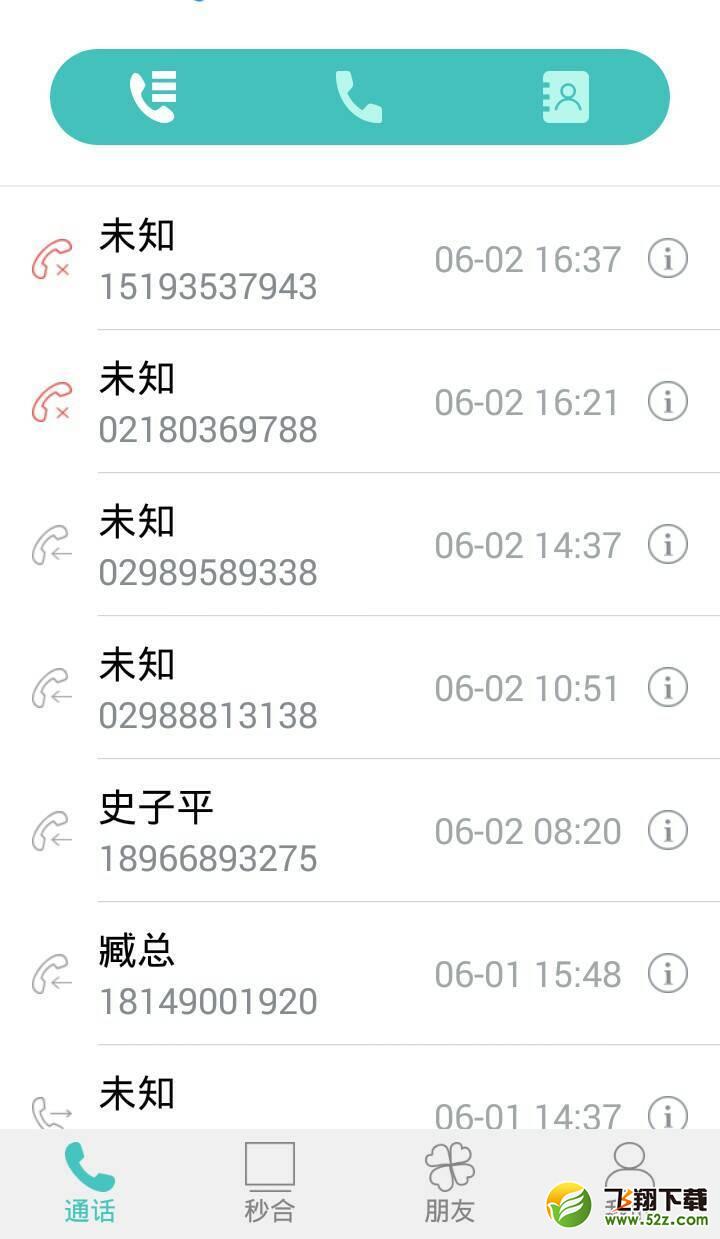720x1239 pixels.
Task: Select call record 02989589338
Action: [x=360, y=544]
